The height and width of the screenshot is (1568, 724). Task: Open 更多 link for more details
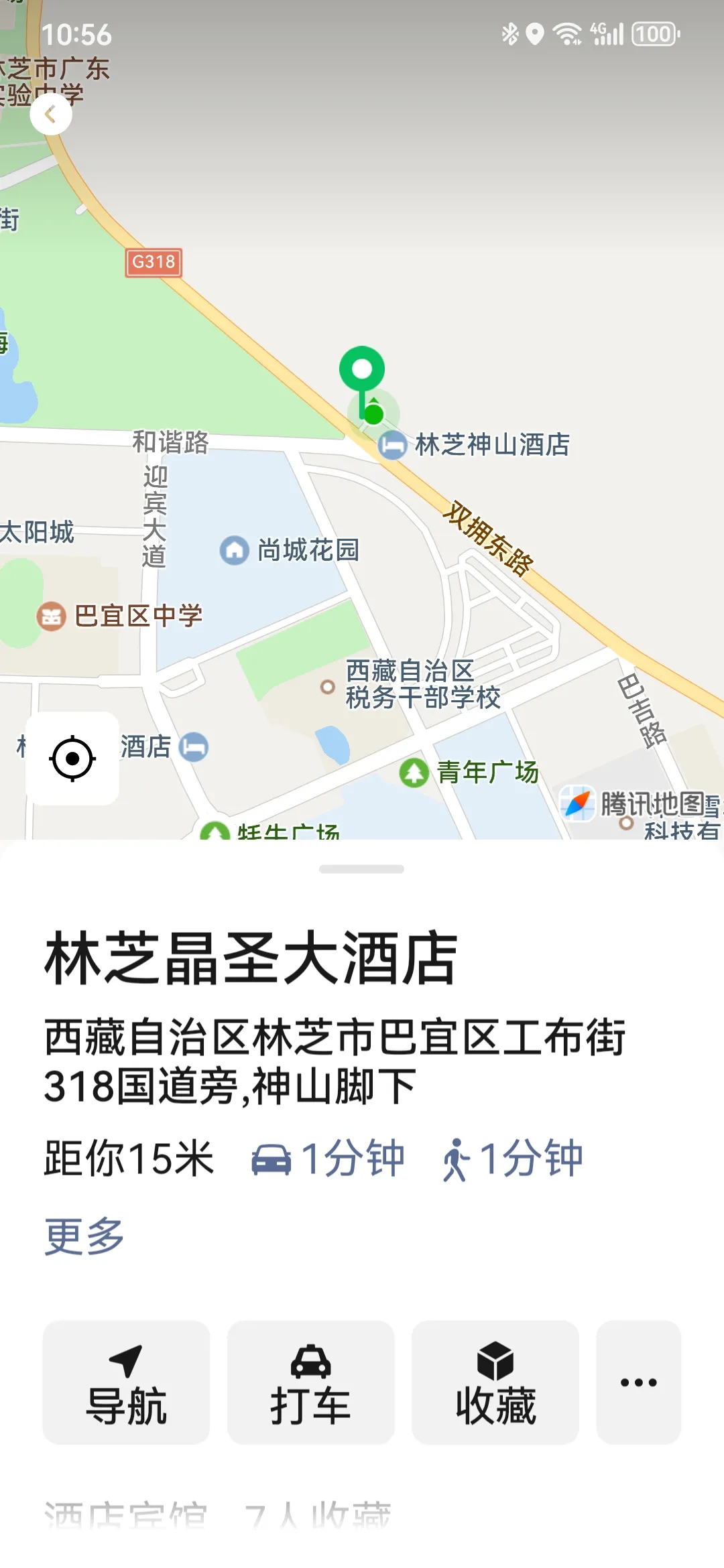tap(84, 1236)
